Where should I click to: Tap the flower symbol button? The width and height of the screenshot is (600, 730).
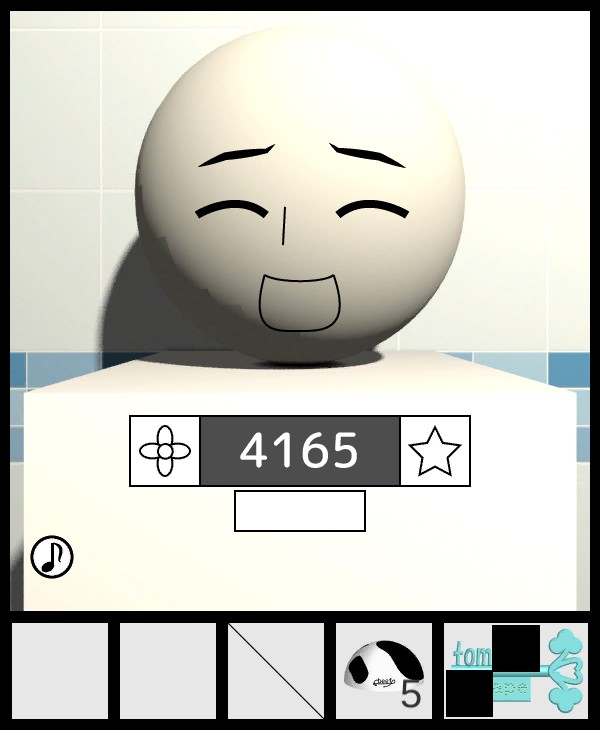[x=165, y=451]
